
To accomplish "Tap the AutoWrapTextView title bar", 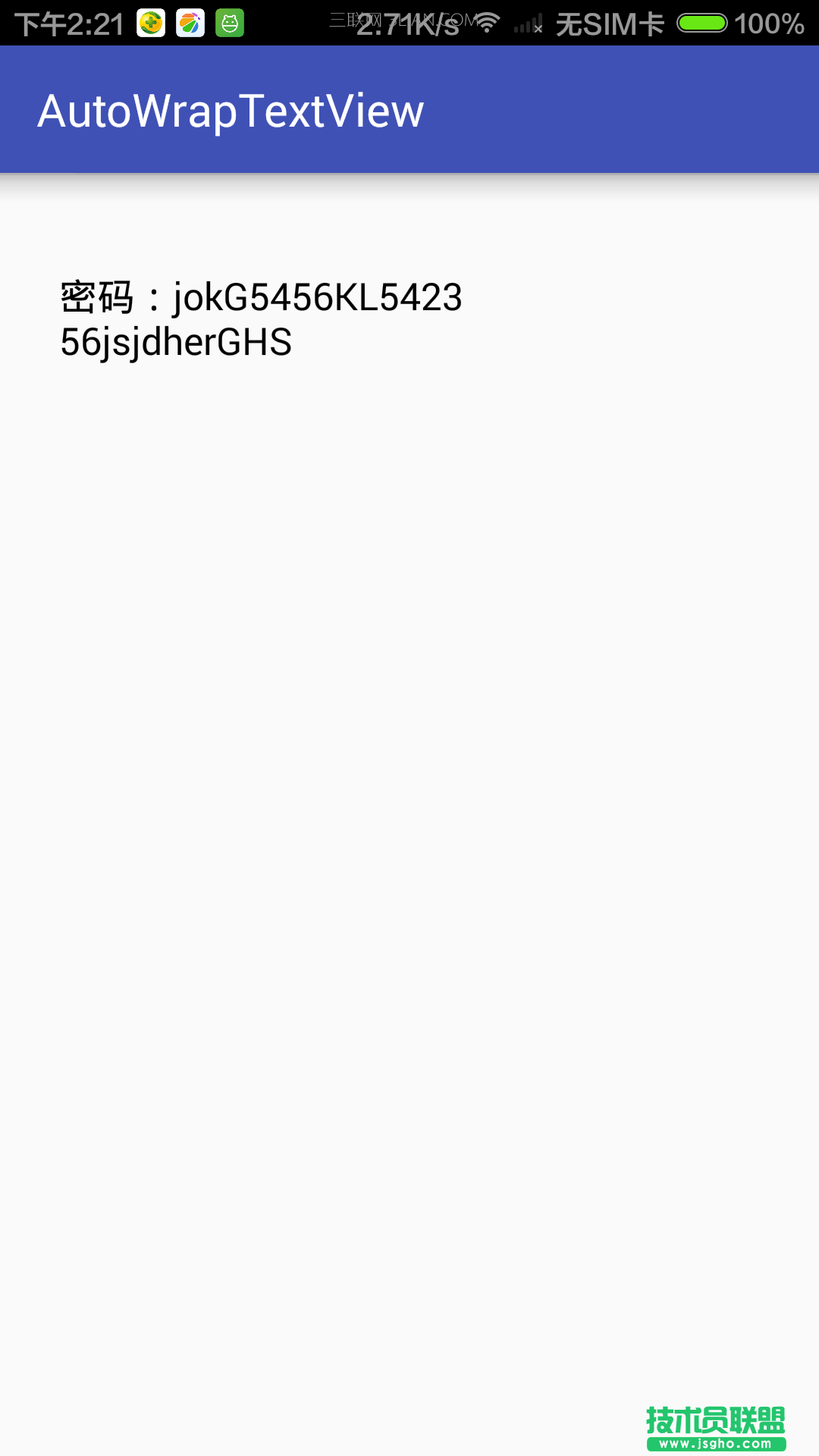I will coord(231,110).
